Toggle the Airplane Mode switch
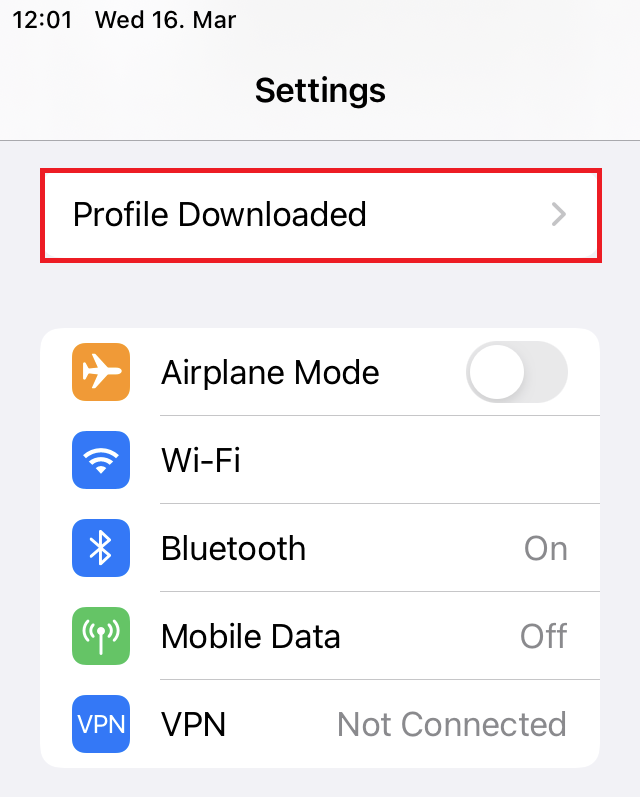 [516, 373]
